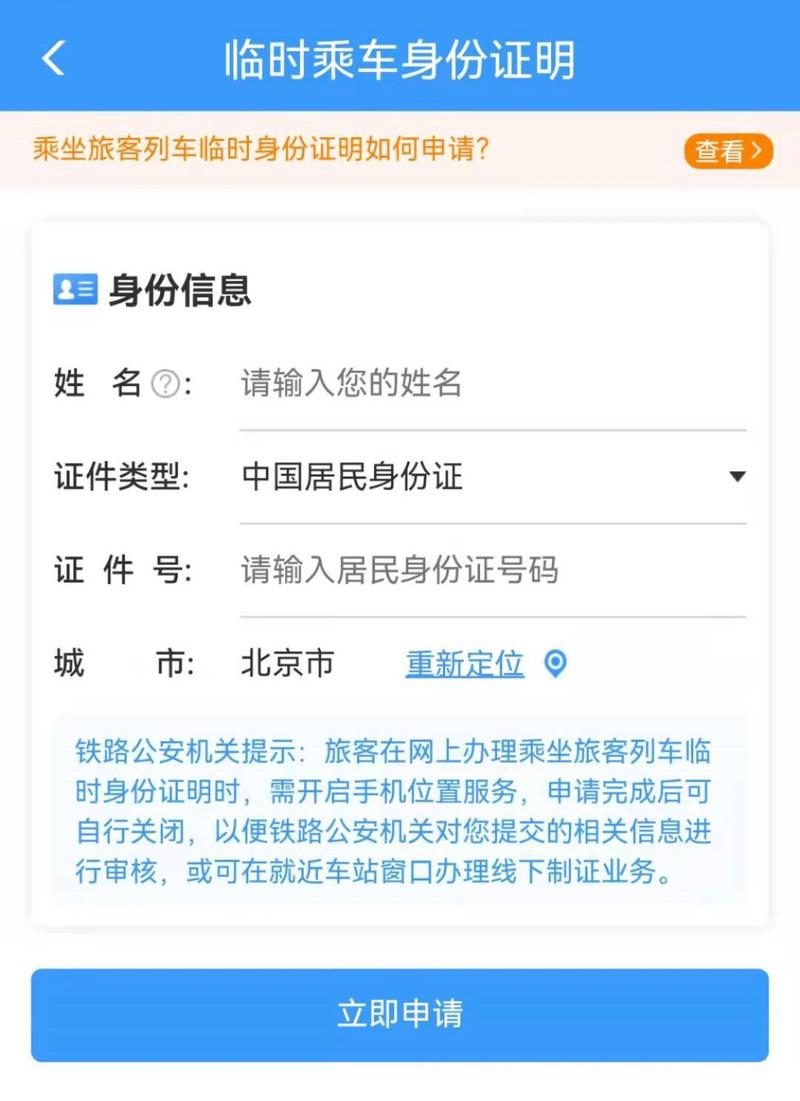Tap the 重新定位 link to relocate

coord(465,664)
